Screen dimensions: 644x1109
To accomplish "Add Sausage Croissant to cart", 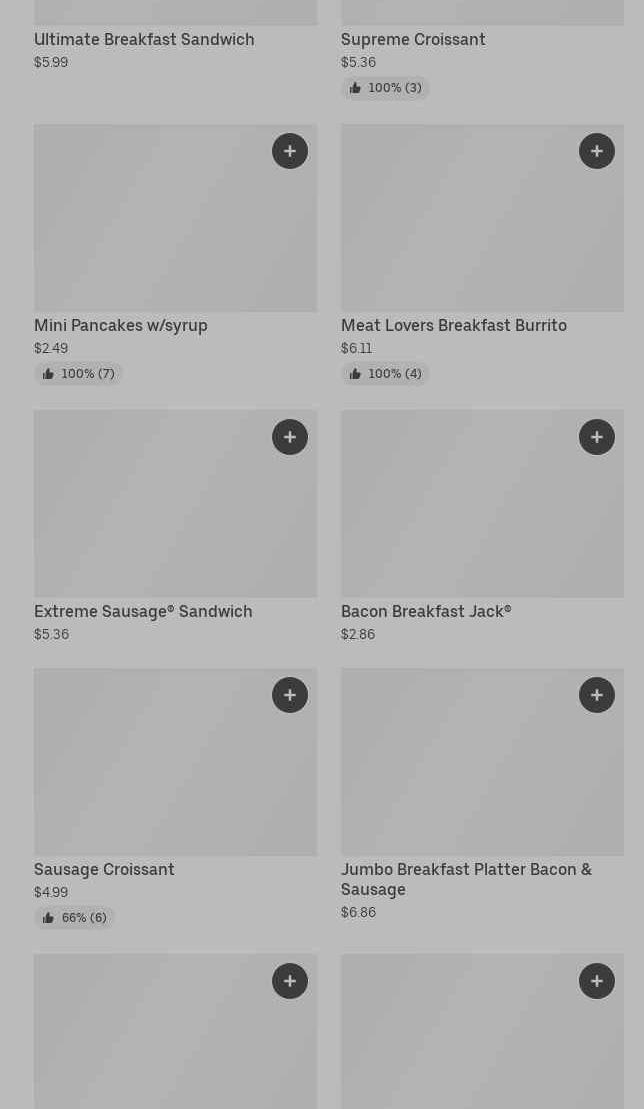I will 290,695.
